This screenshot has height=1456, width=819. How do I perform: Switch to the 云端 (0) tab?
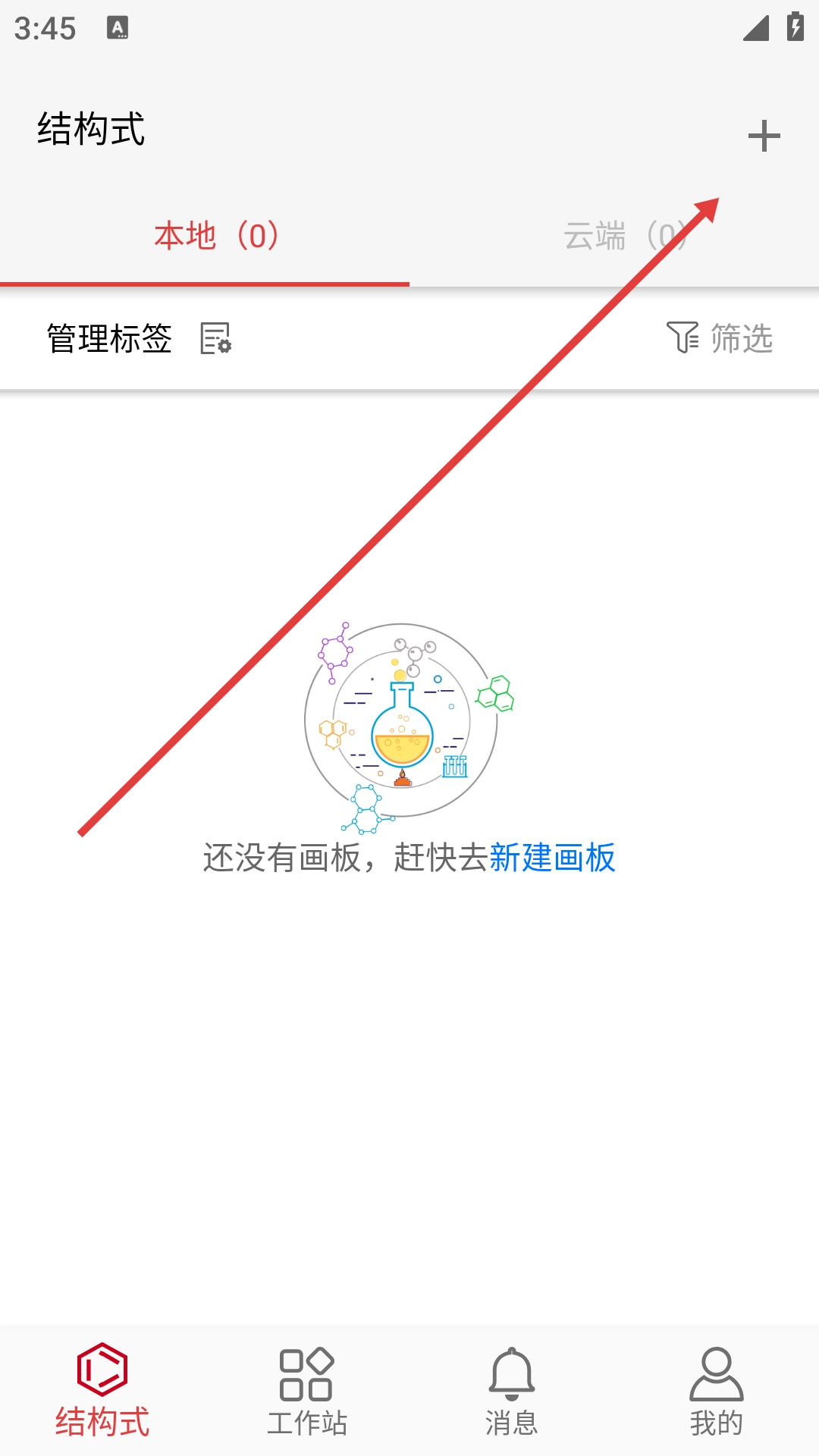pos(625,236)
